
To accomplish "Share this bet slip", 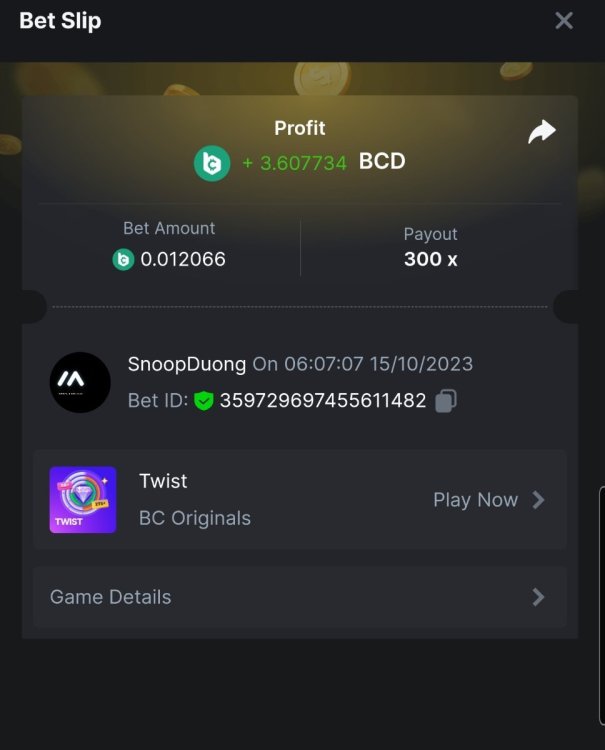I will pyautogui.click(x=541, y=132).
